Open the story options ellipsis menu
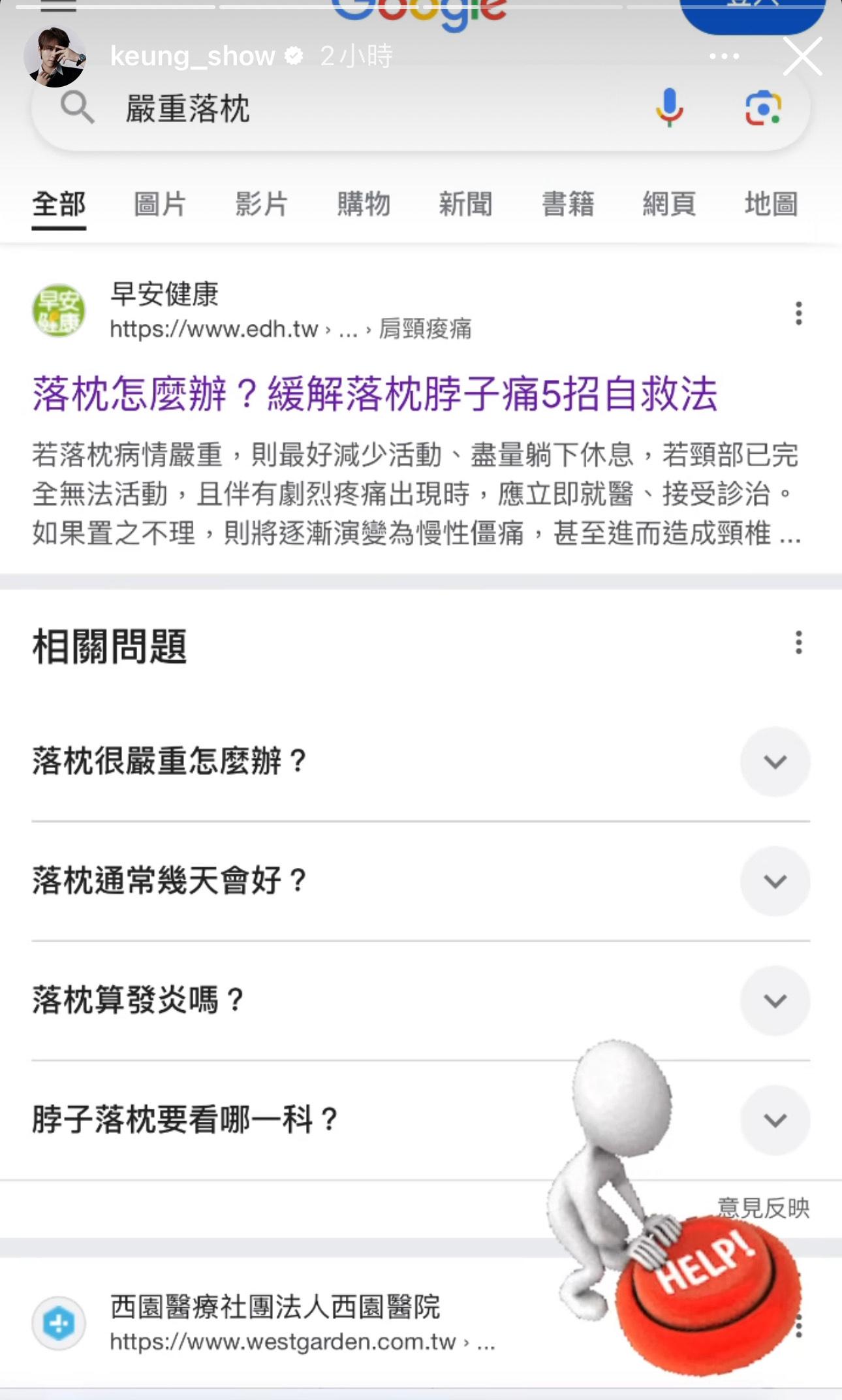 point(722,56)
